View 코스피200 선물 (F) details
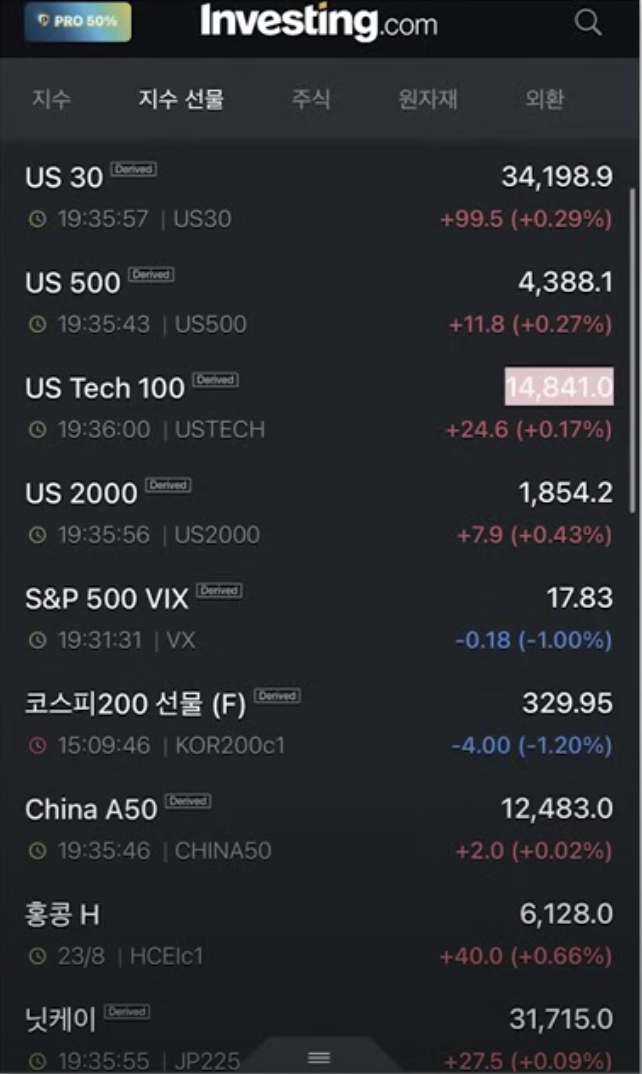 [x=319, y=724]
